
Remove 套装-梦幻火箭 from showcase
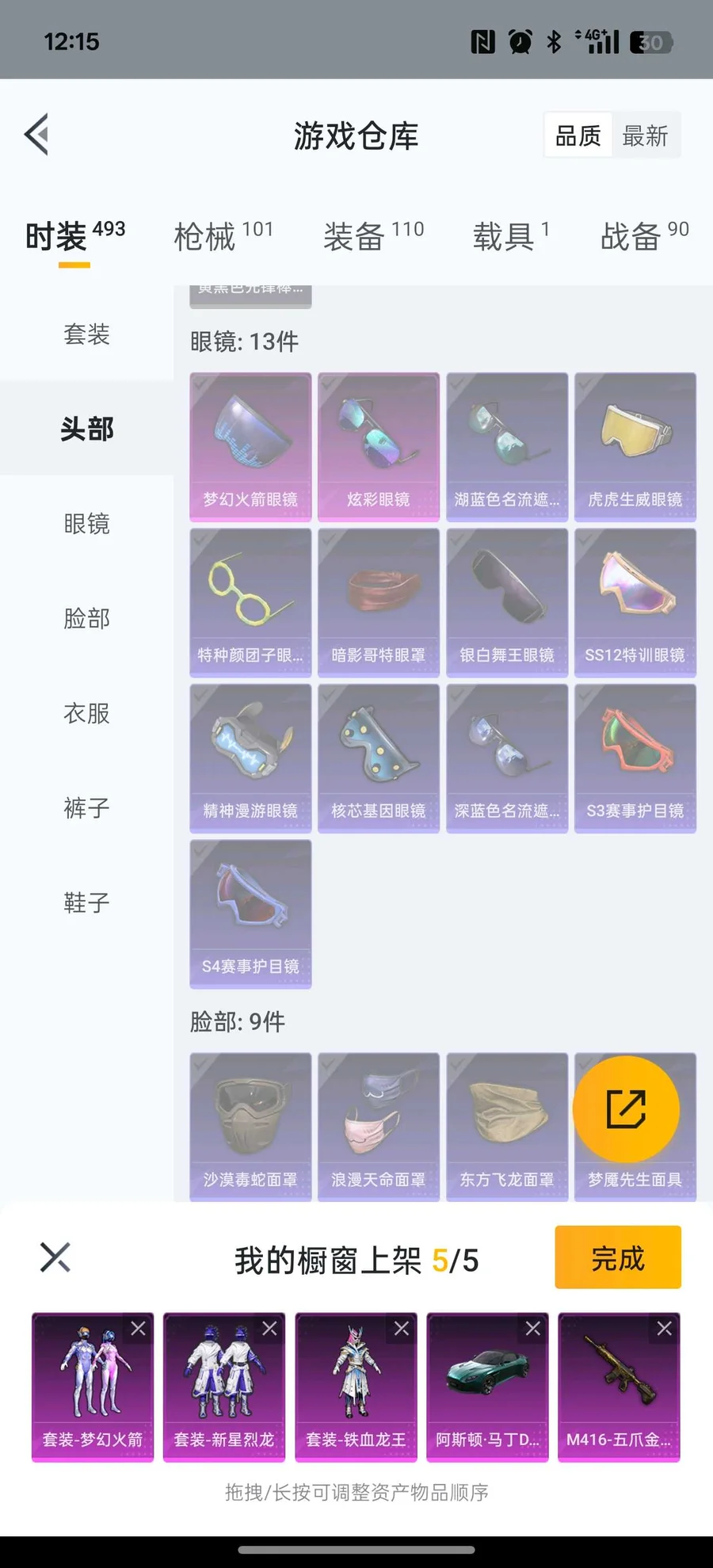coord(138,1329)
